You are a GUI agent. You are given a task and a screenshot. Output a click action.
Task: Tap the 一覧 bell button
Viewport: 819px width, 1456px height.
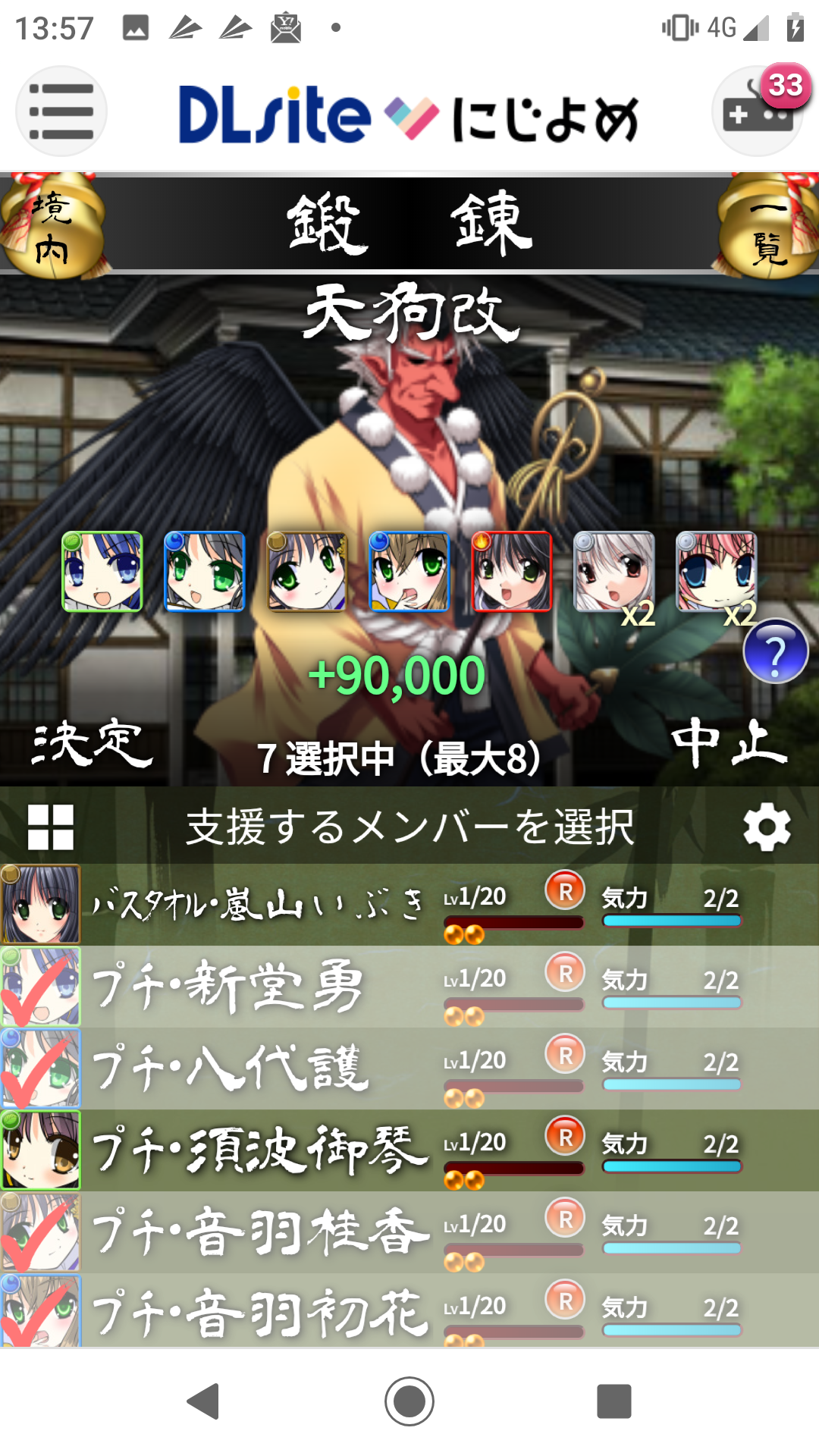tap(767, 227)
